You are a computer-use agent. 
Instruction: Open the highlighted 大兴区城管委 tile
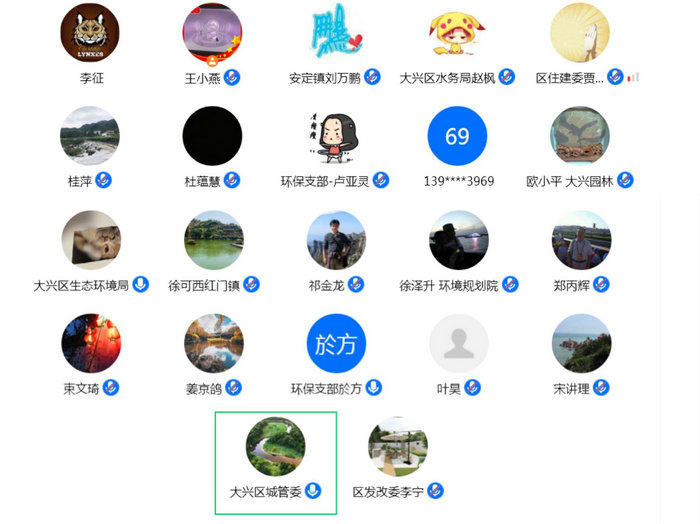tap(276, 448)
